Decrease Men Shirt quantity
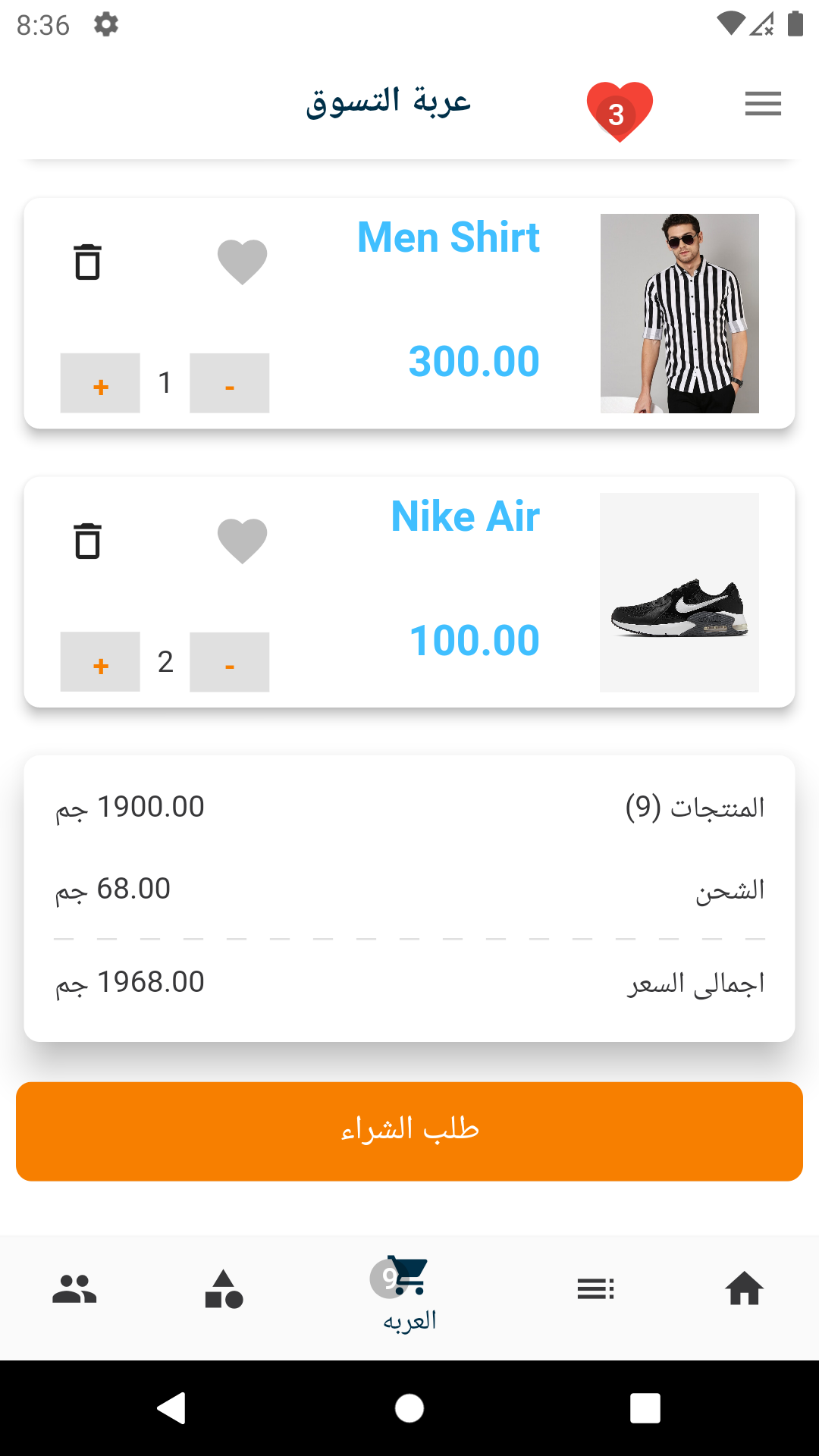This screenshot has width=819, height=1456. (x=229, y=384)
